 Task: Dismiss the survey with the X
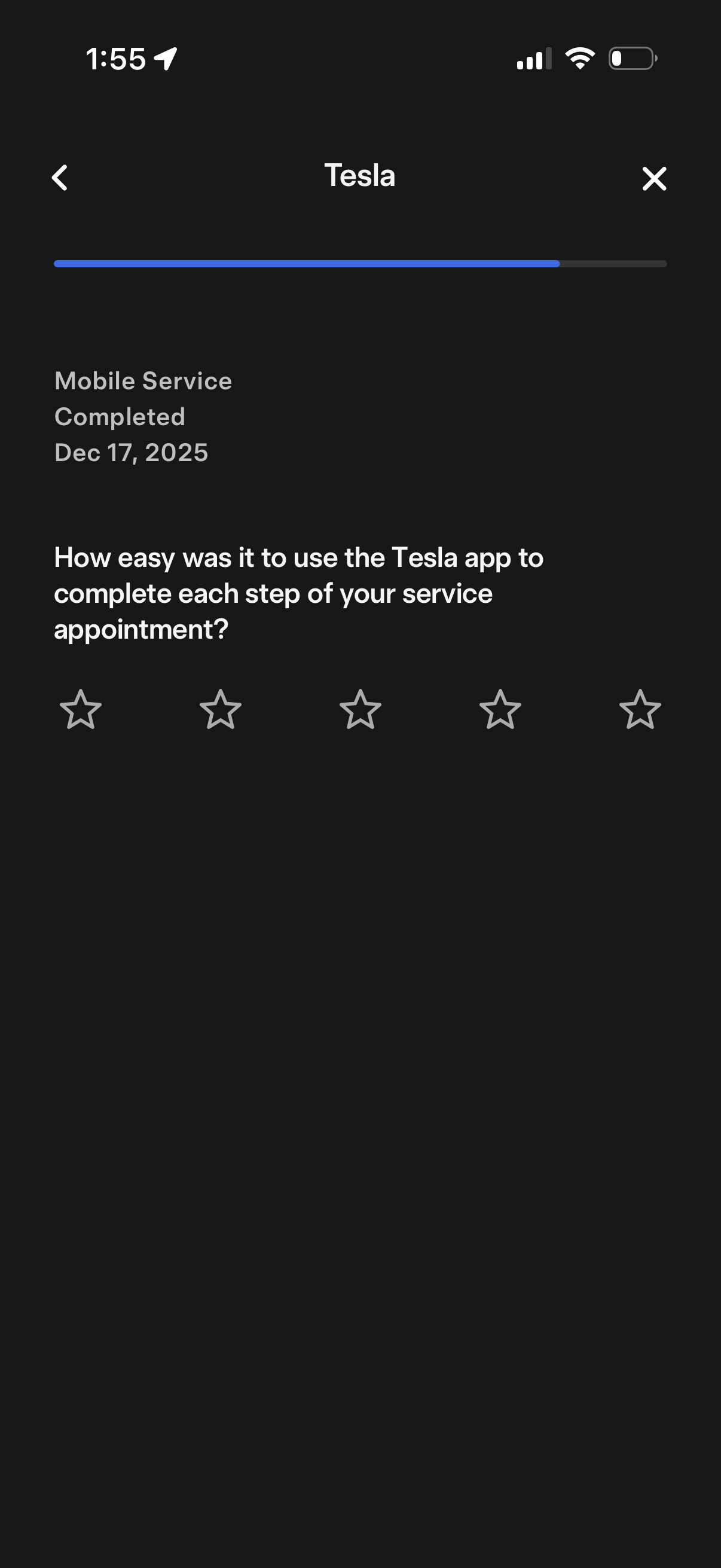(x=654, y=179)
